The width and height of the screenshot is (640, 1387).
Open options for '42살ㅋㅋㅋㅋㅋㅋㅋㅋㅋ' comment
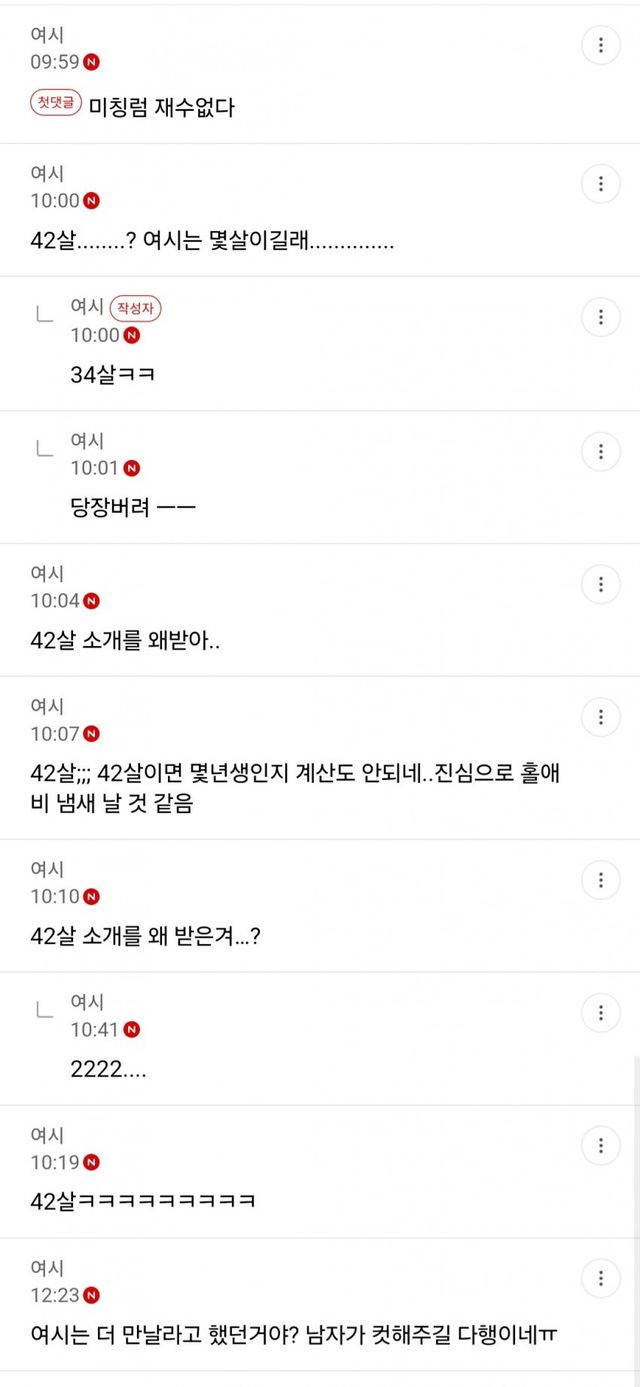pyautogui.click(x=601, y=1145)
